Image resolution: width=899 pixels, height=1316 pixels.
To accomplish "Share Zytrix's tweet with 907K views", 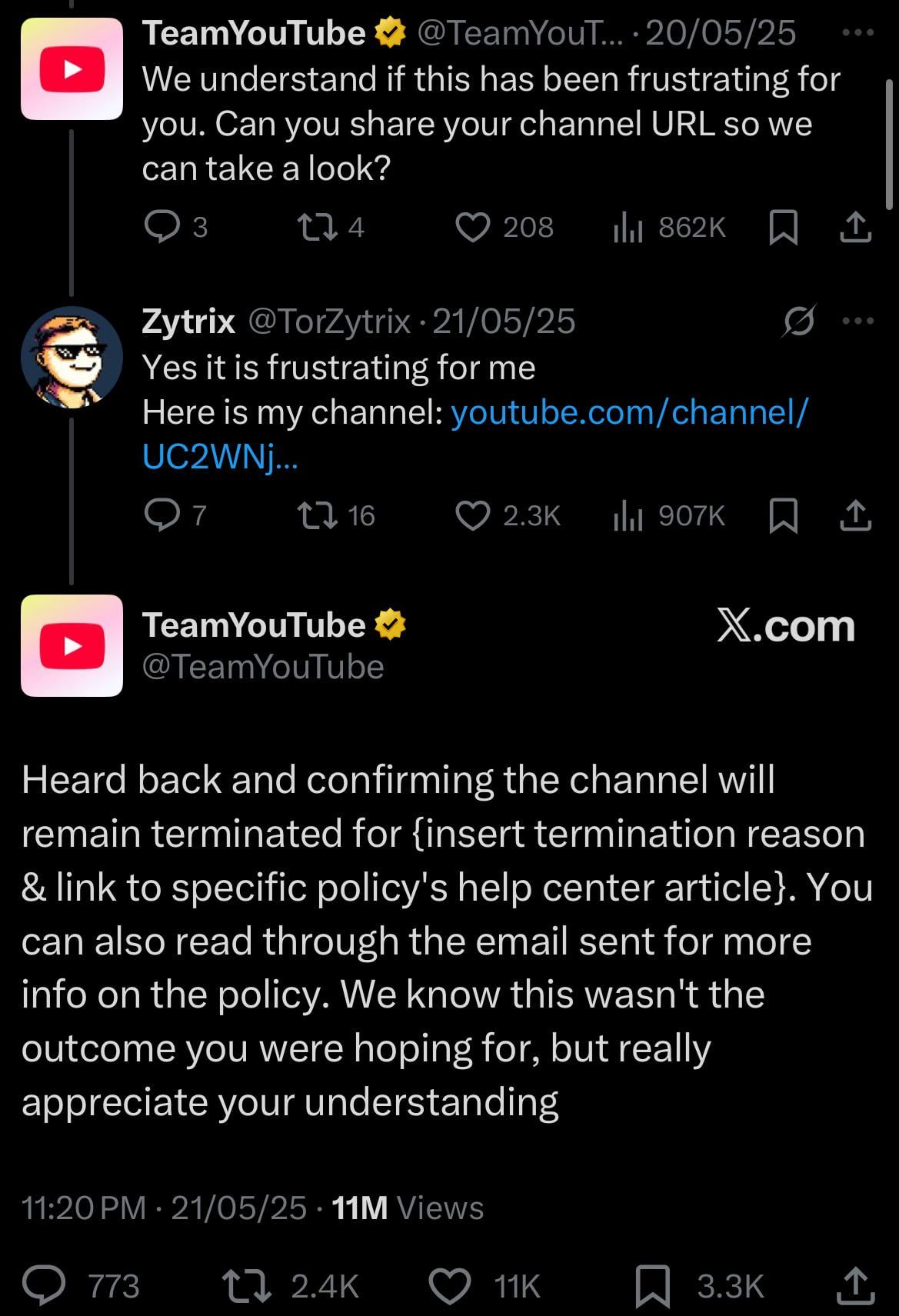I will click(x=855, y=515).
